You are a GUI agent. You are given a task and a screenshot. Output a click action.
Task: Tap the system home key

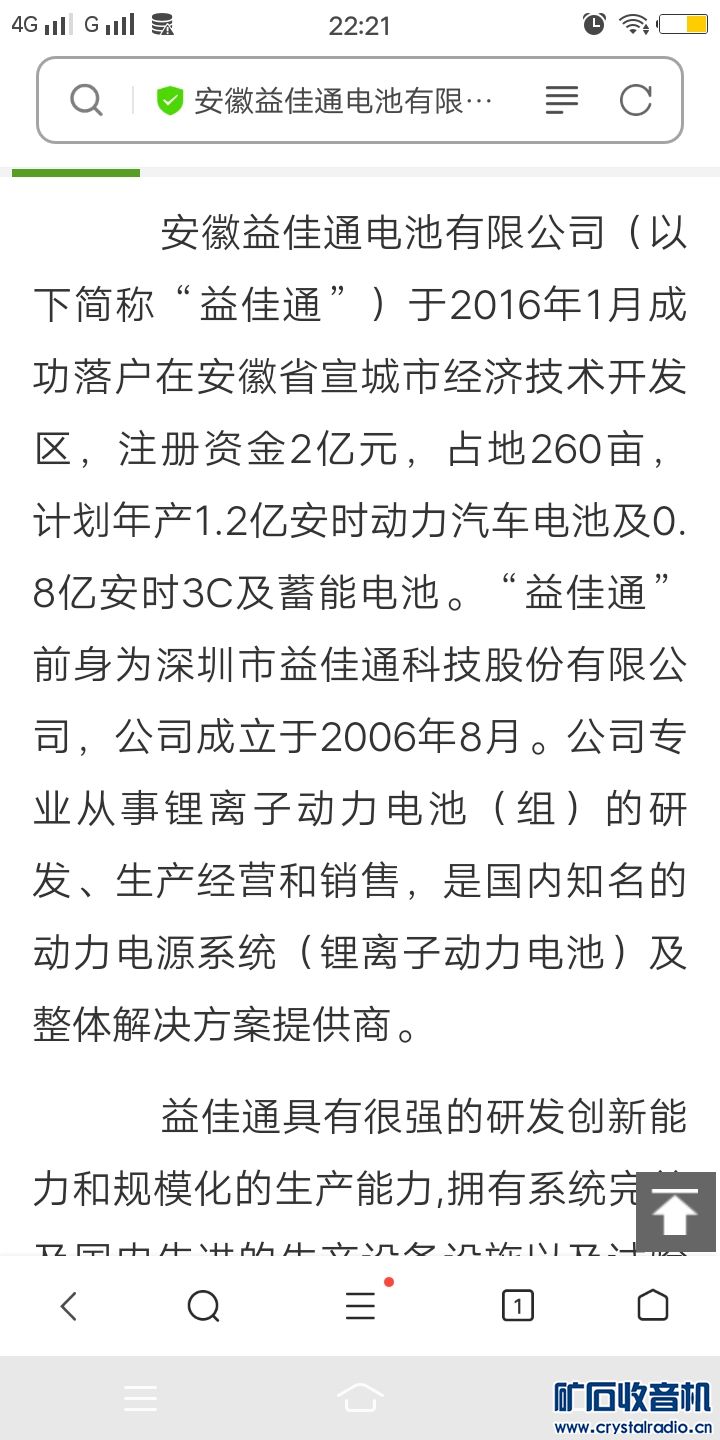(x=360, y=1397)
